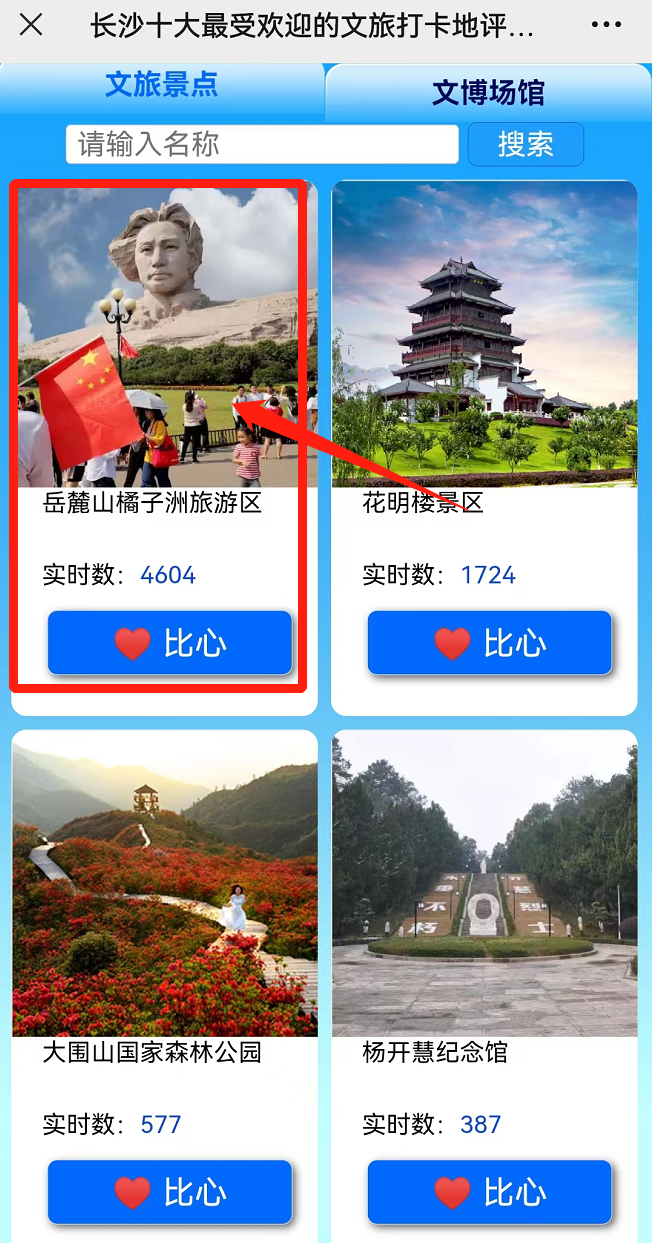The height and width of the screenshot is (1243, 652).
Task: View the 杨开慧纪念馆 photo card
Action: (x=484, y=885)
